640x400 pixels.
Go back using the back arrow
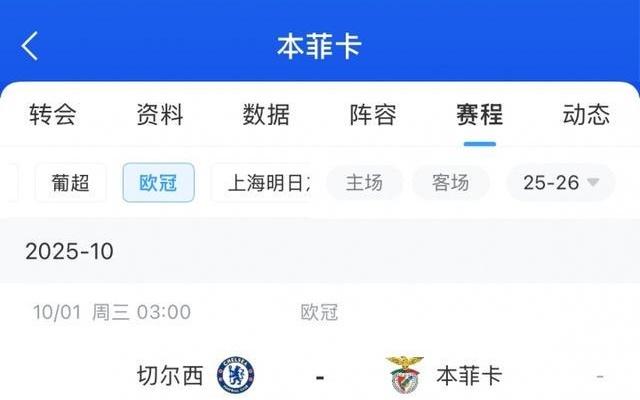coord(30,46)
